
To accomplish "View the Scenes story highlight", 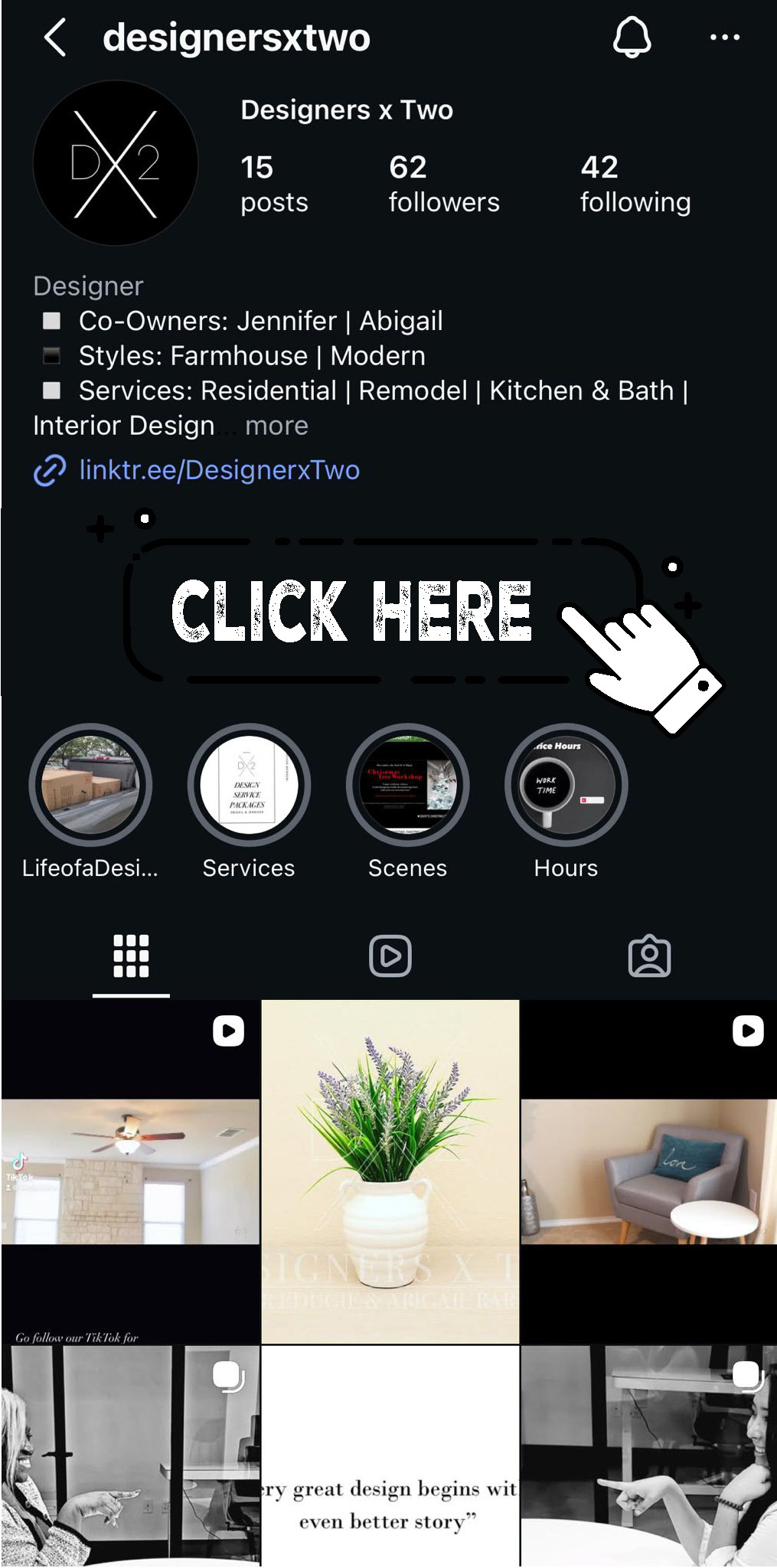I will coord(407,802).
